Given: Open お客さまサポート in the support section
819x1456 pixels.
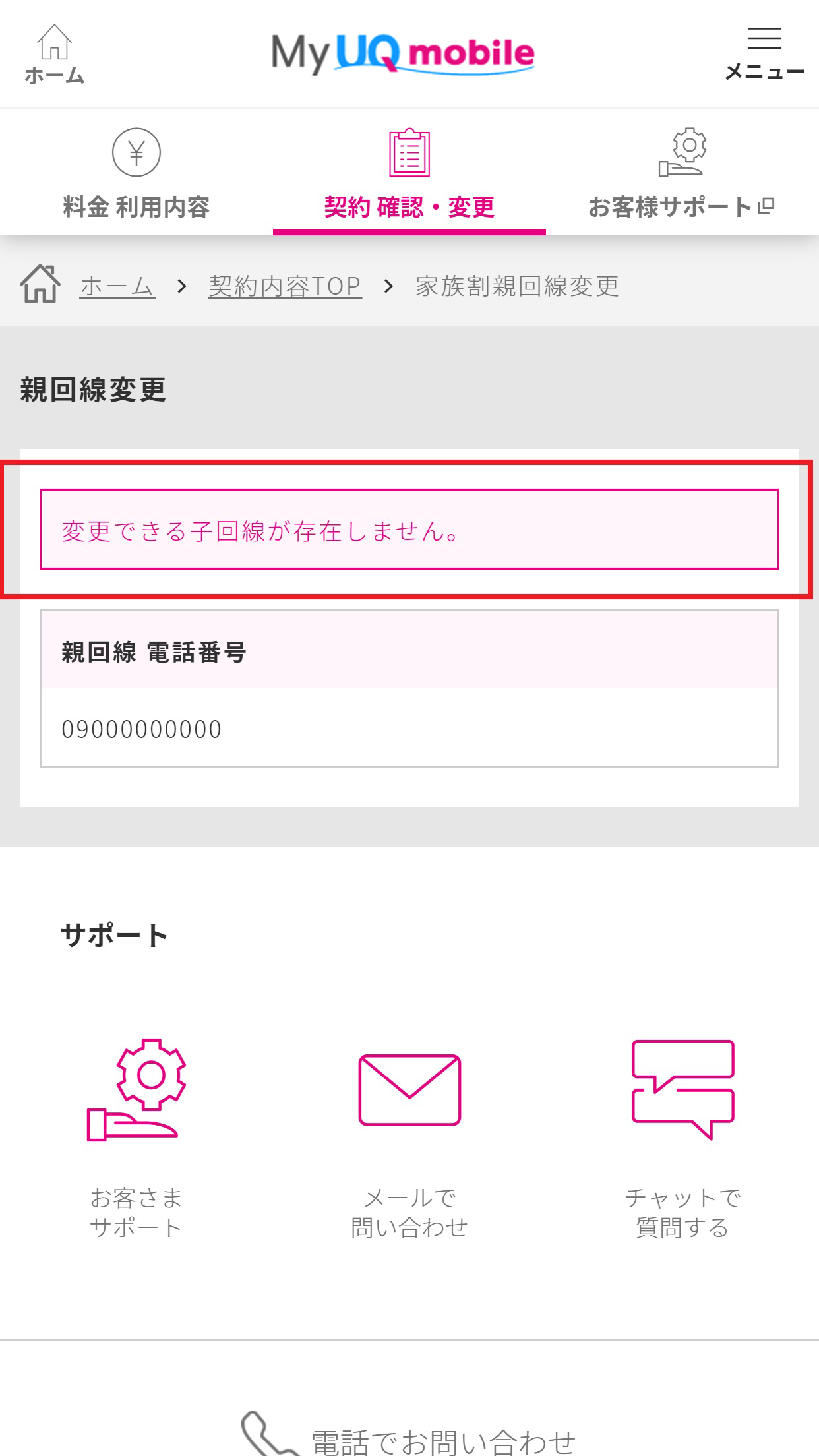Looking at the screenshot, I should (x=136, y=1138).
